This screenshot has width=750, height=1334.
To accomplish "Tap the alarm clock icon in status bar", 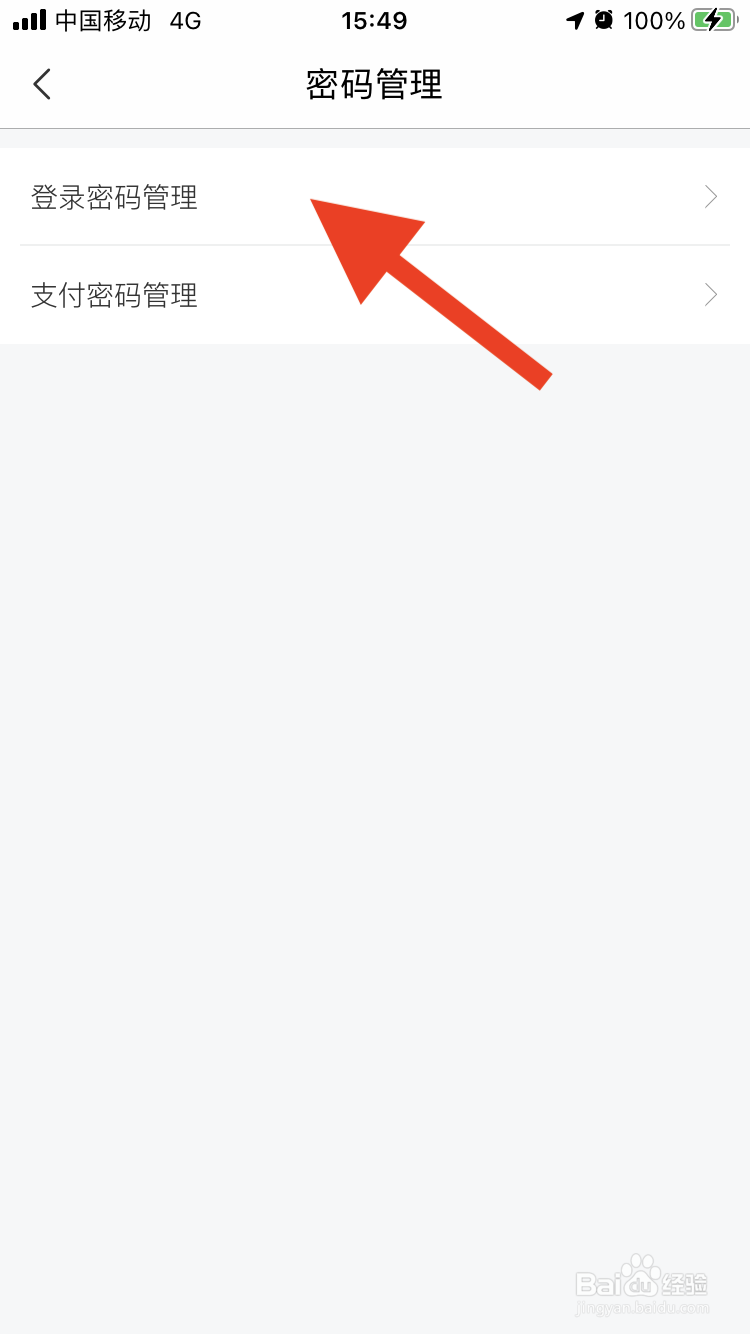I will tap(603, 19).
